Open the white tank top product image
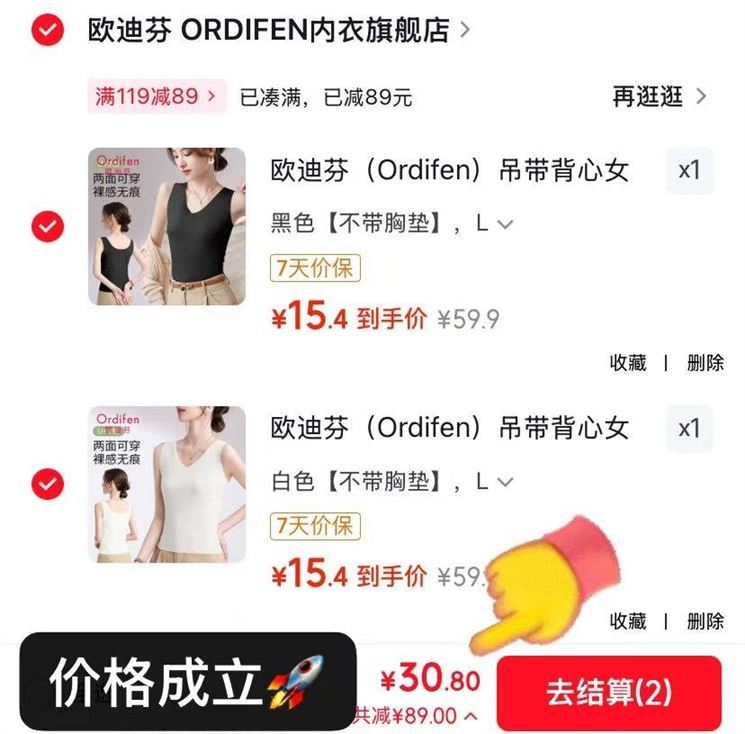 tap(166, 484)
